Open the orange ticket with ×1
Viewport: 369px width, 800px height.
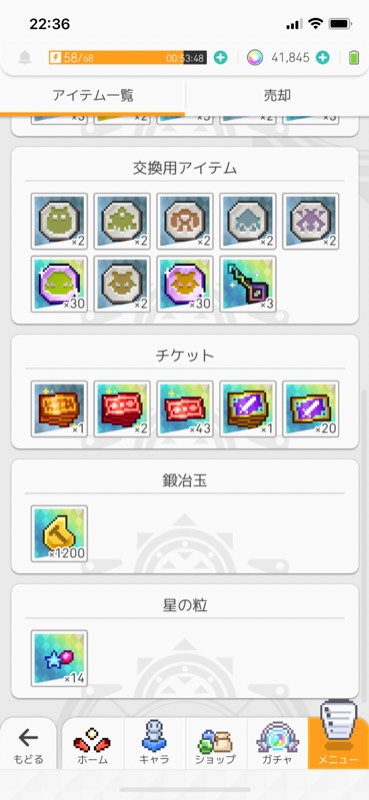(x=59, y=408)
